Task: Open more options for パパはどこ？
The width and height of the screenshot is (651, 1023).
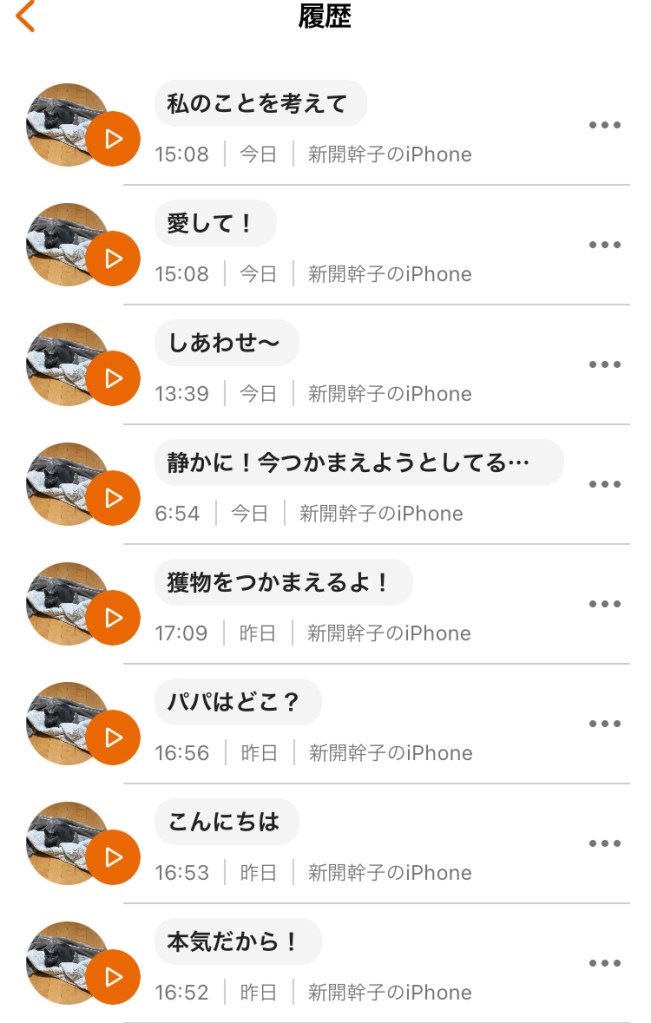Action: click(605, 724)
